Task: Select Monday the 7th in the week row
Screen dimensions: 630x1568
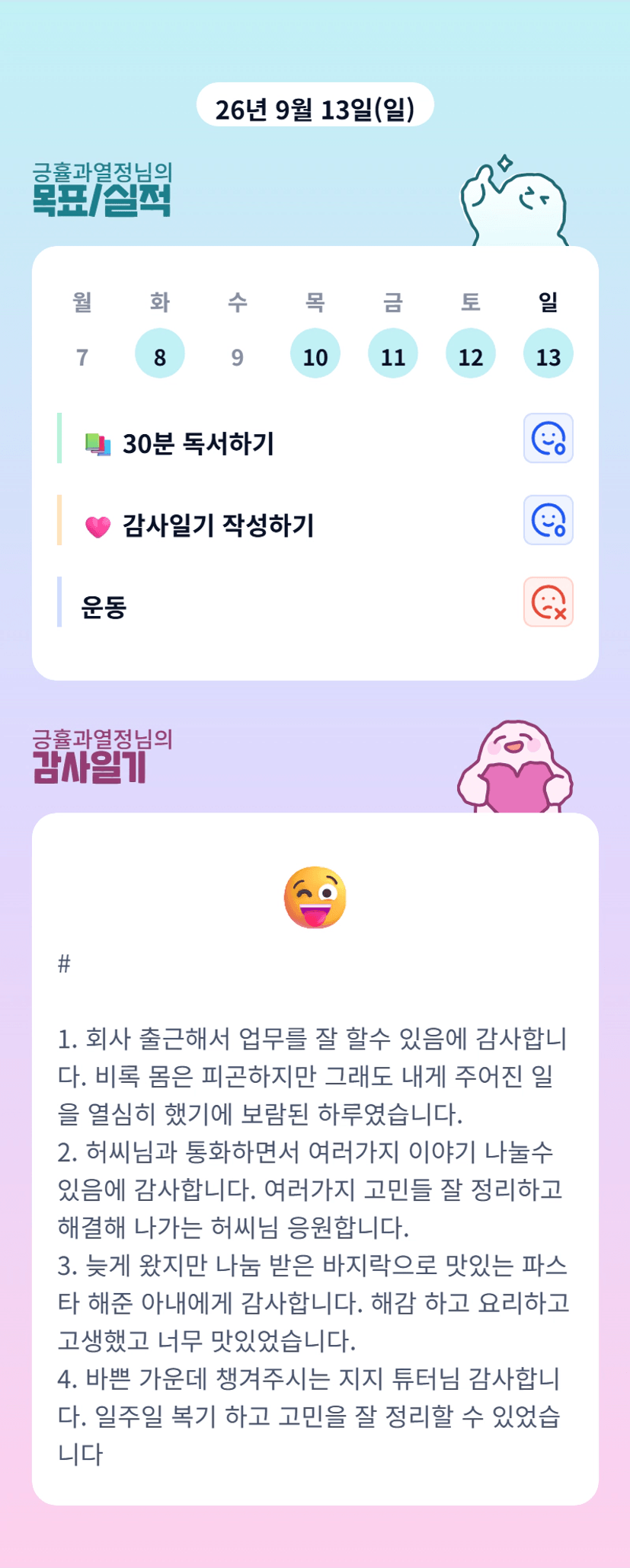Action: (82, 354)
